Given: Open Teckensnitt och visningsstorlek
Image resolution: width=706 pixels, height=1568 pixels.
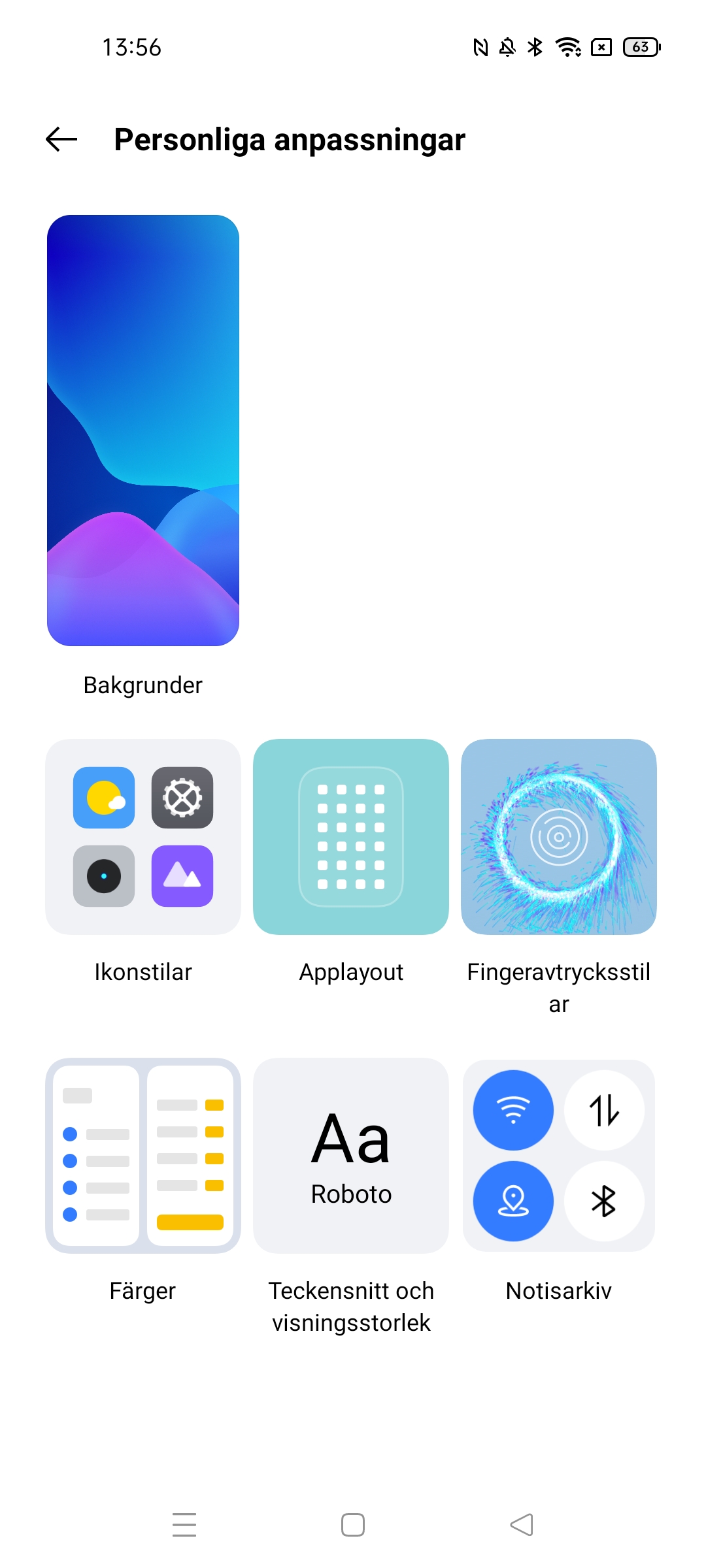Looking at the screenshot, I should (x=351, y=1156).
